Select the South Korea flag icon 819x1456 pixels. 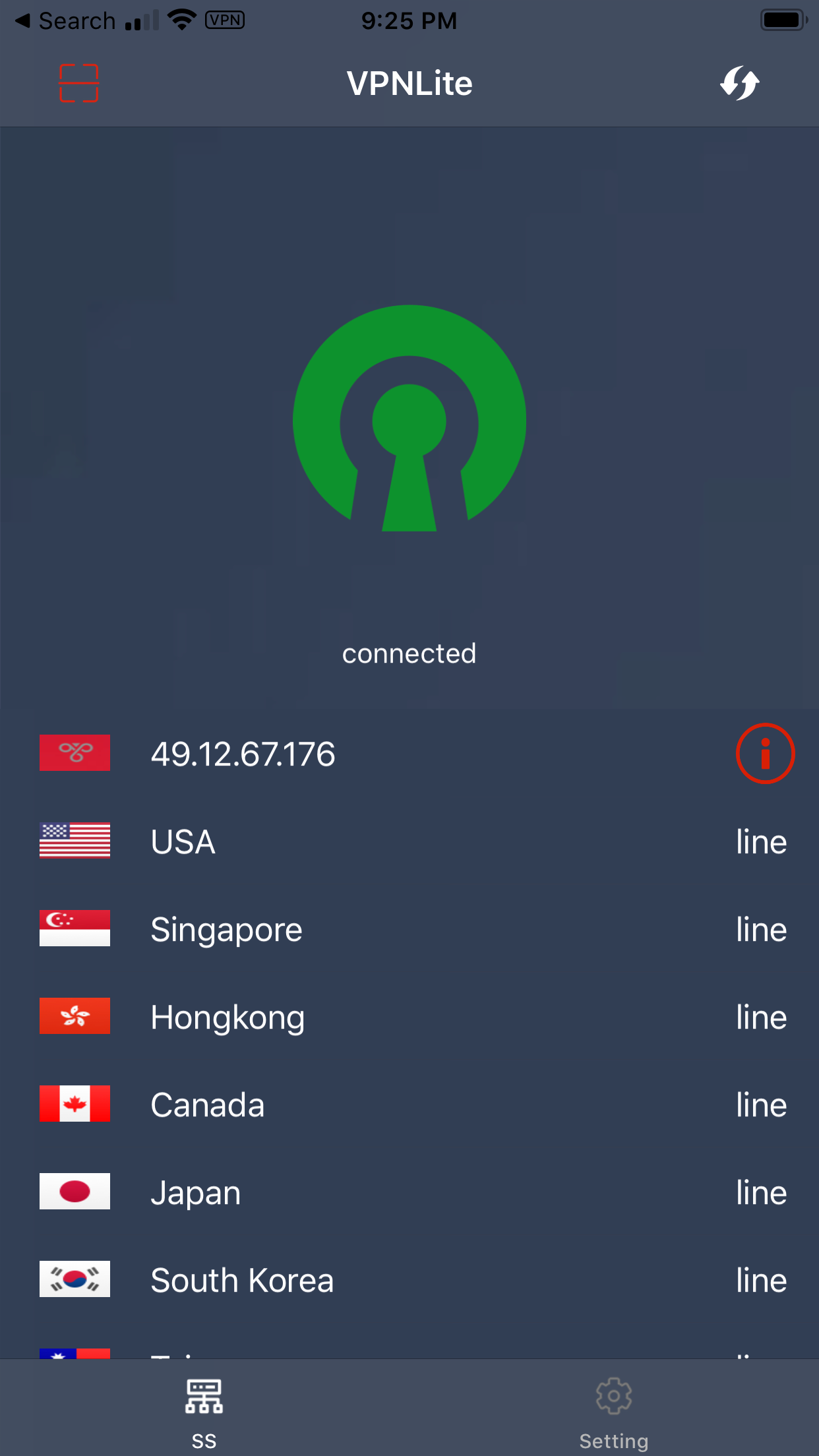tap(75, 1279)
